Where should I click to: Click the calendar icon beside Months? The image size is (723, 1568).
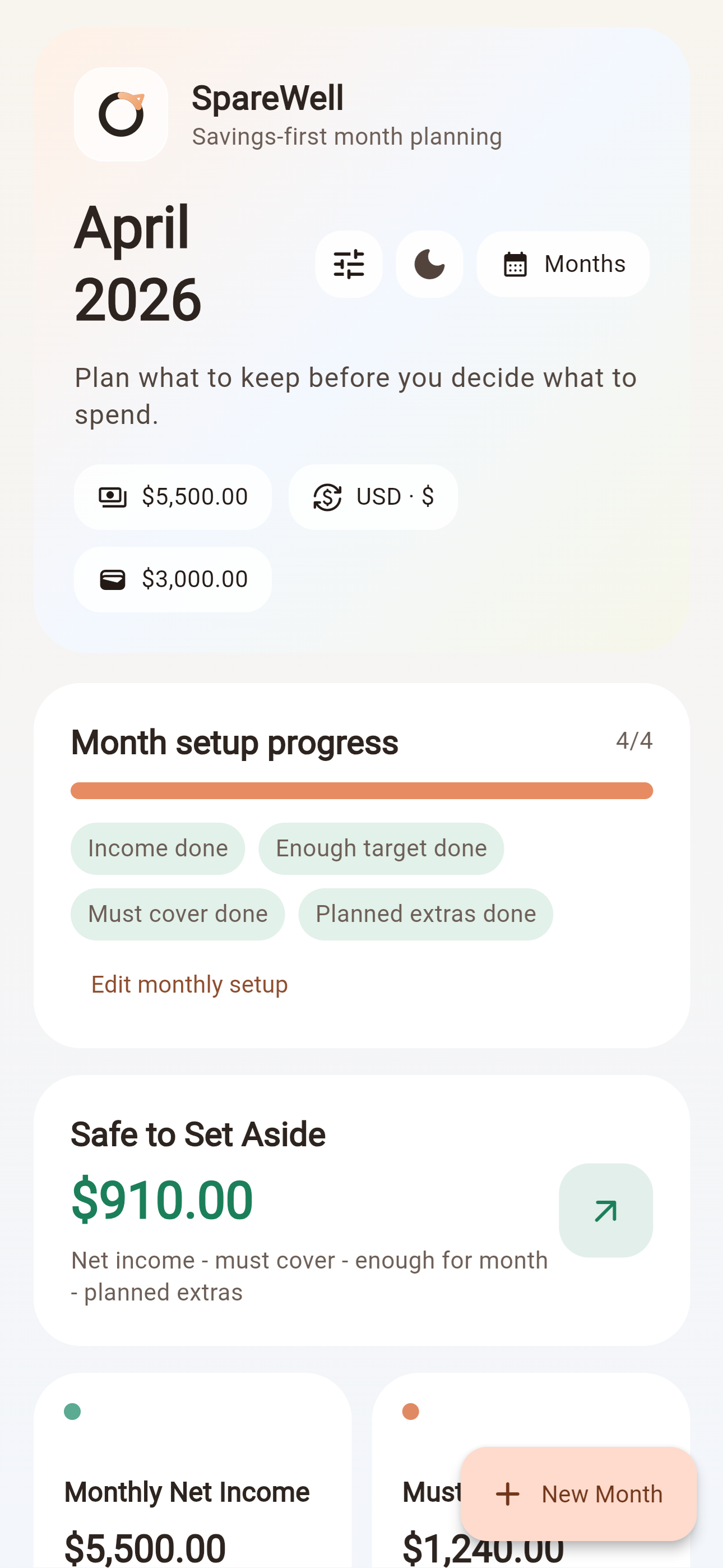pos(516,264)
